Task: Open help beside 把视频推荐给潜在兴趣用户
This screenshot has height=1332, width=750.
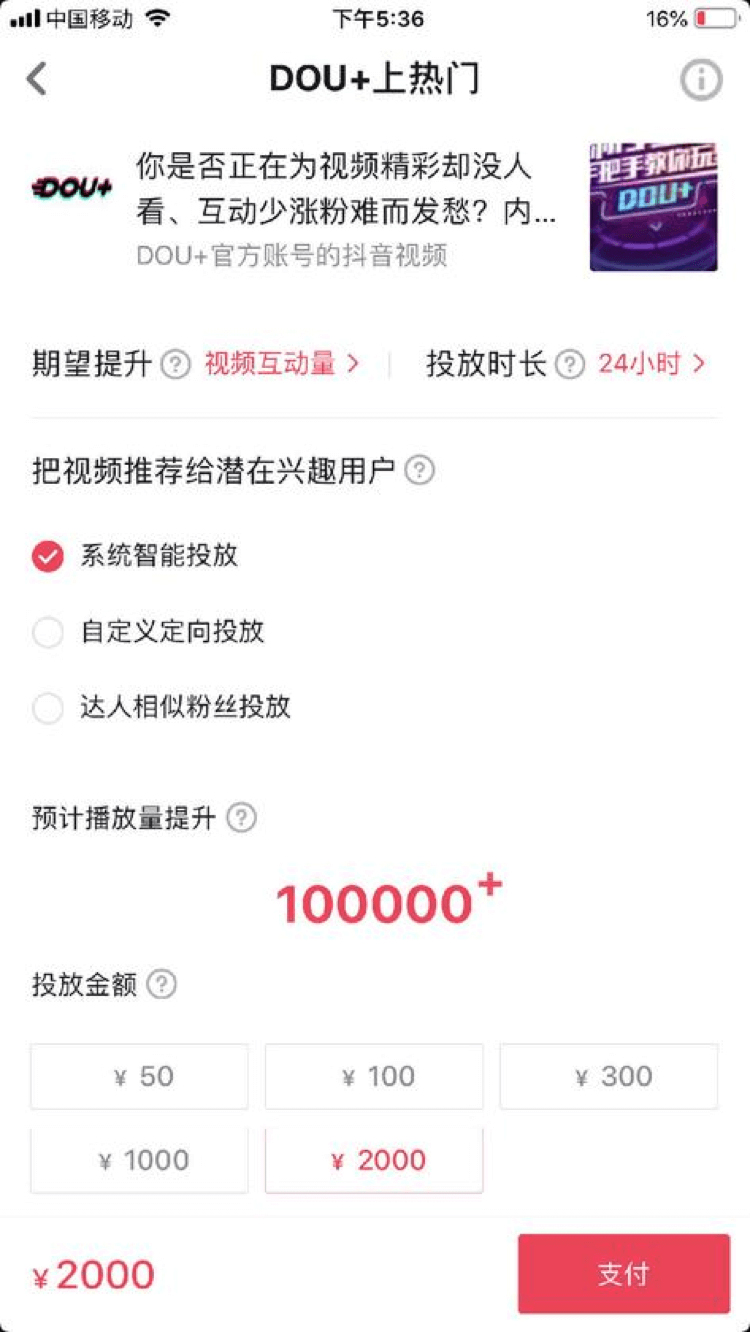Action: point(419,470)
